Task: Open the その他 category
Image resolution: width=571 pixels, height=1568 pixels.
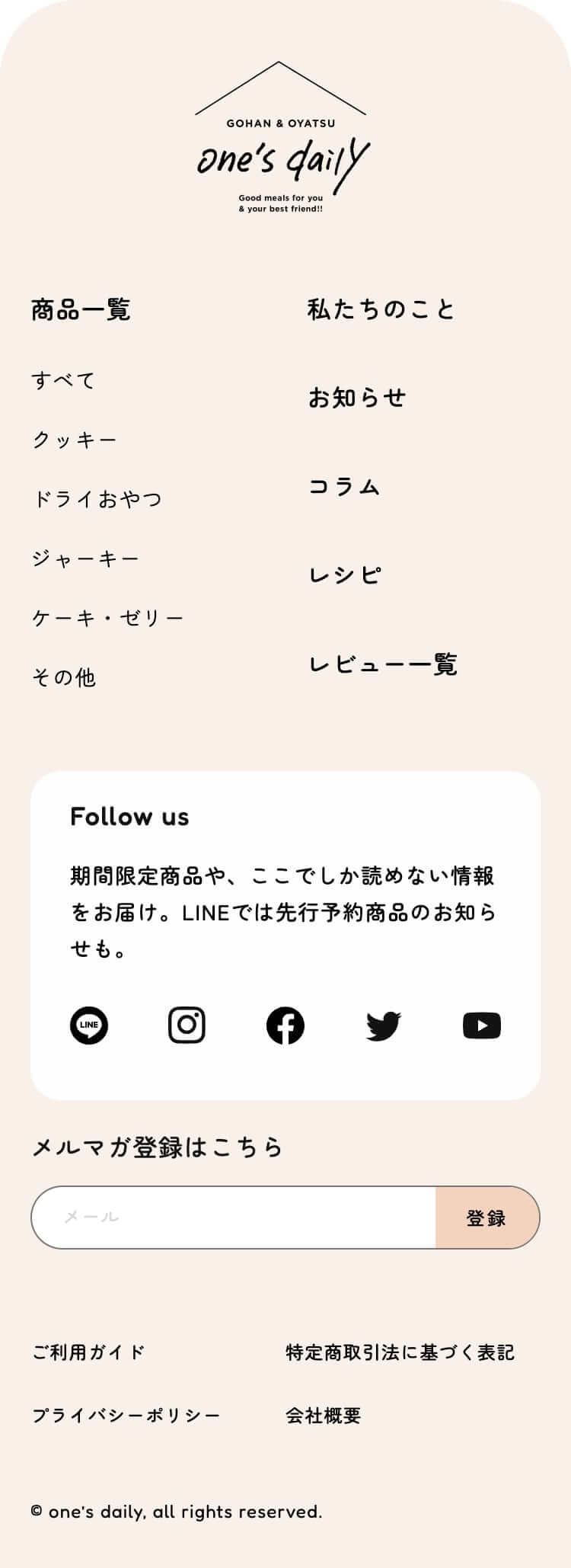Action: tap(64, 677)
